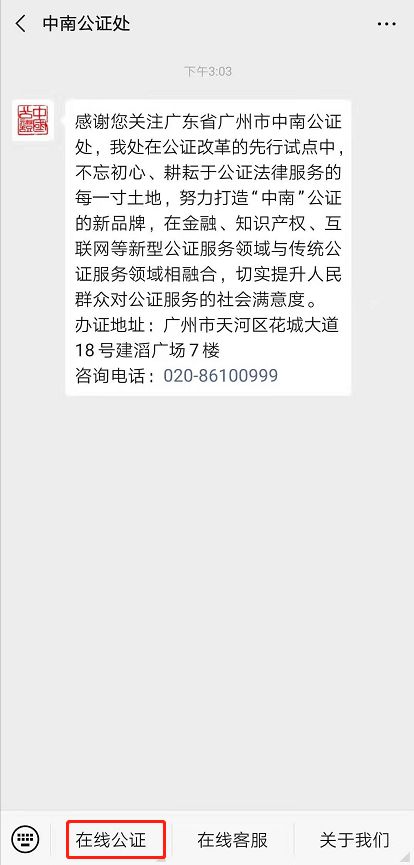
Task: Open the 关于我们 menu
Action: point(354,840)
